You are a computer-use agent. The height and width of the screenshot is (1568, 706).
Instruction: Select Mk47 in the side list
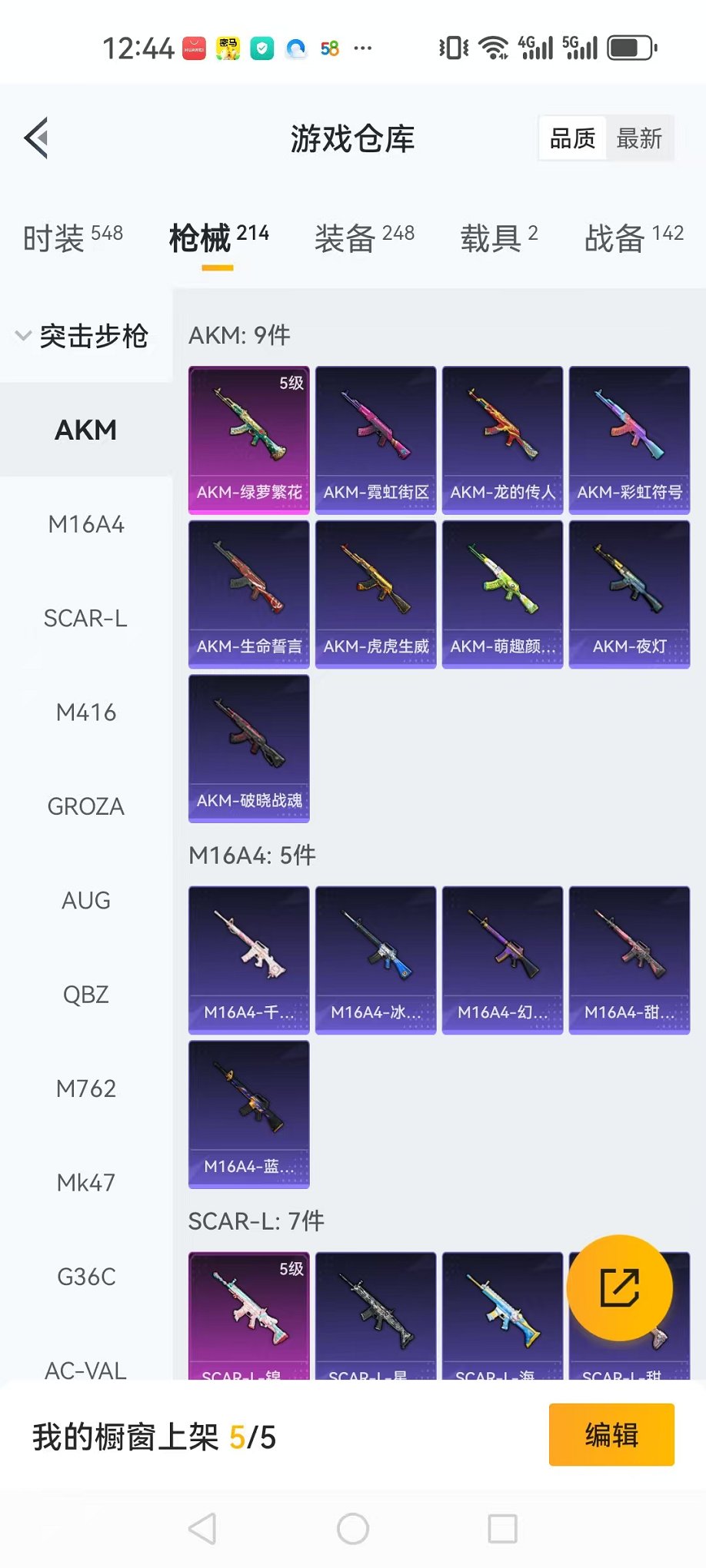click(x=86, y=1183)
